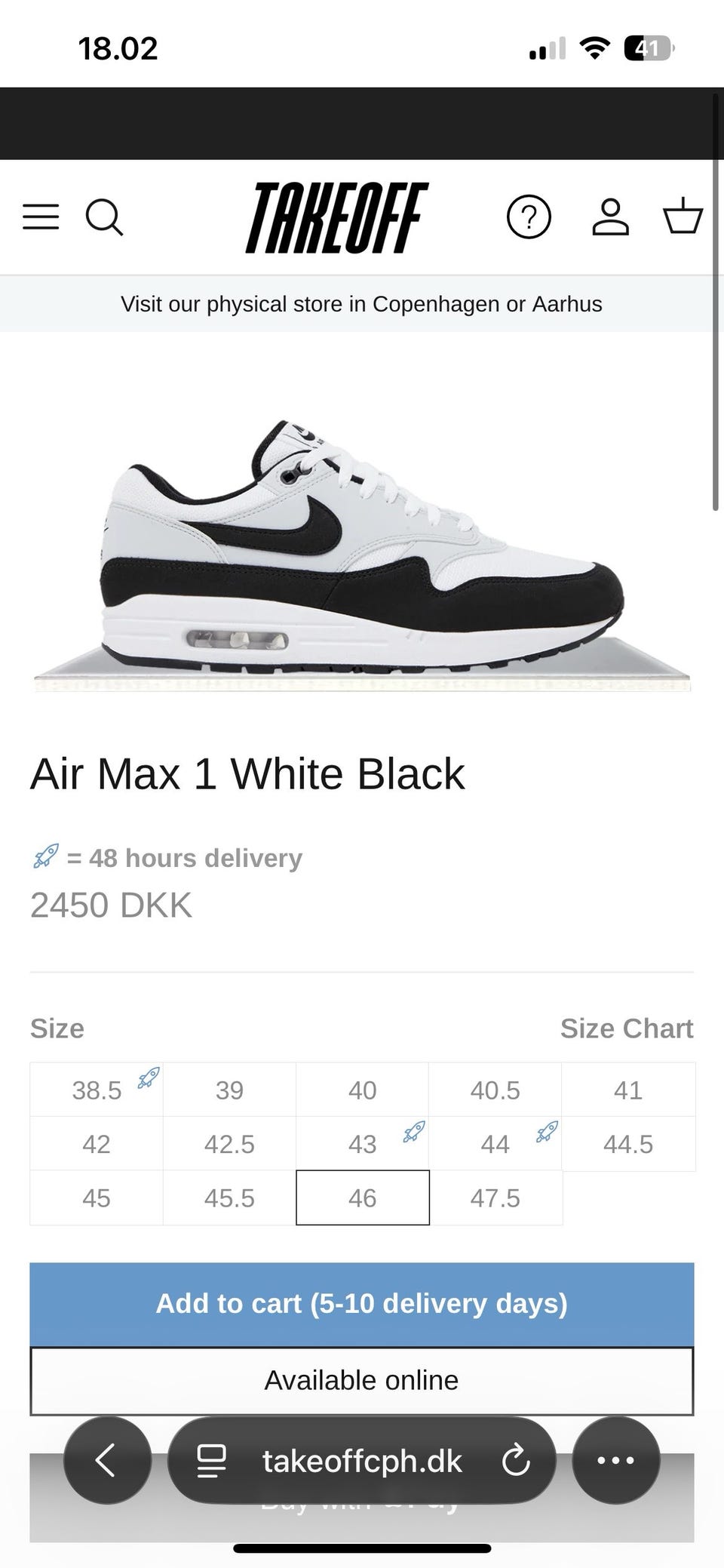Select size 44
The width and height of the screenshot is (724, 1568).
pyautogui.click(x=495, y=1144)
